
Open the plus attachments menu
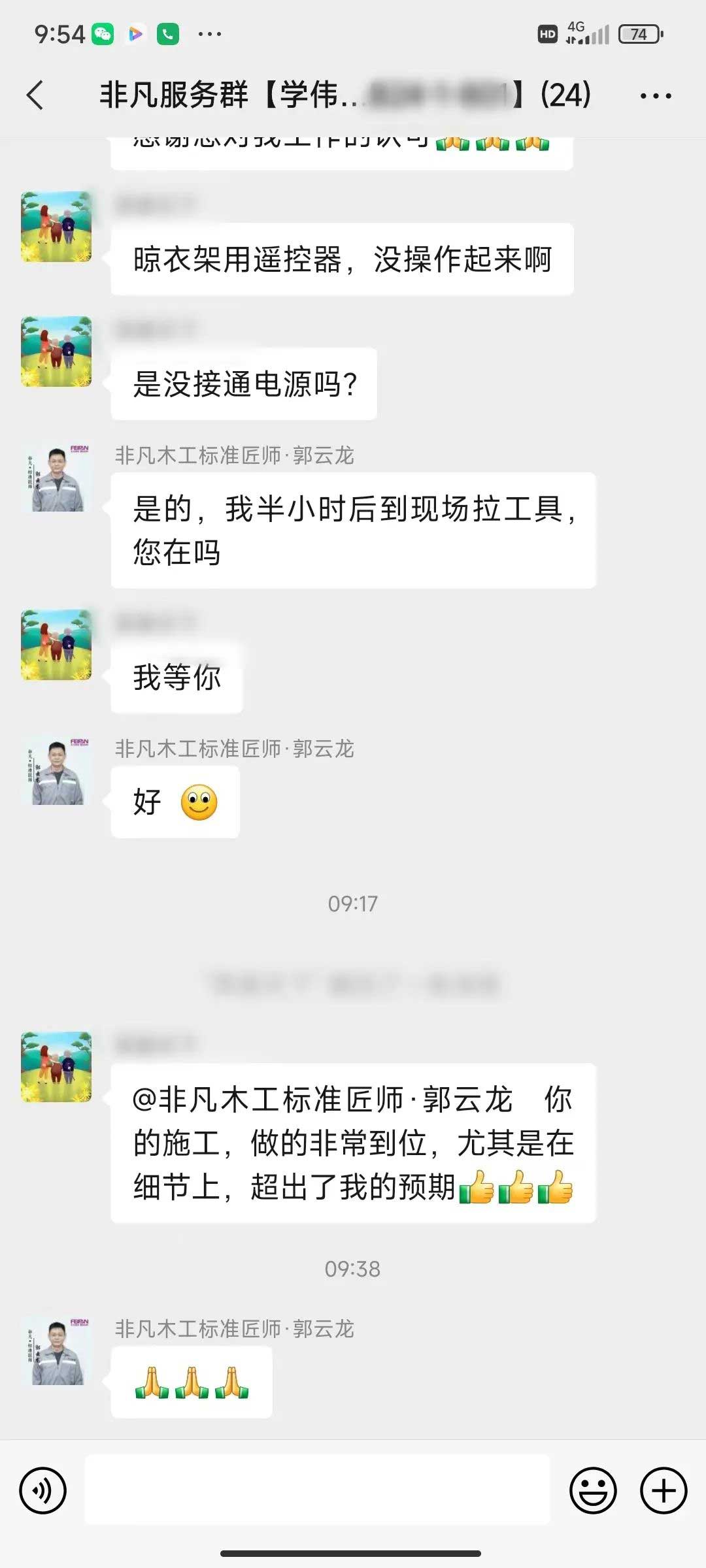click(x=663, y=1490)
